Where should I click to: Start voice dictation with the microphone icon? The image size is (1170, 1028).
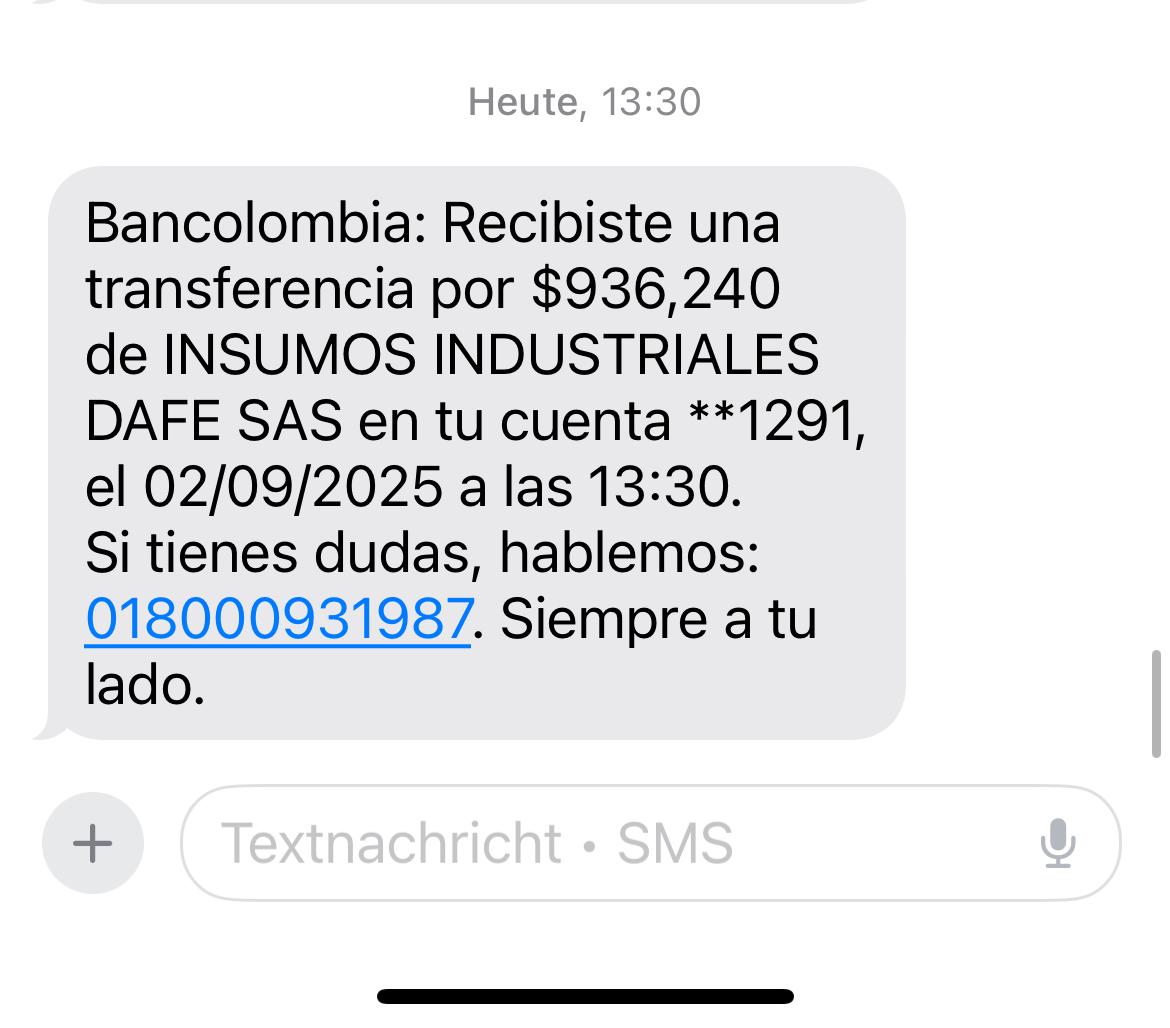[1057, 843]
